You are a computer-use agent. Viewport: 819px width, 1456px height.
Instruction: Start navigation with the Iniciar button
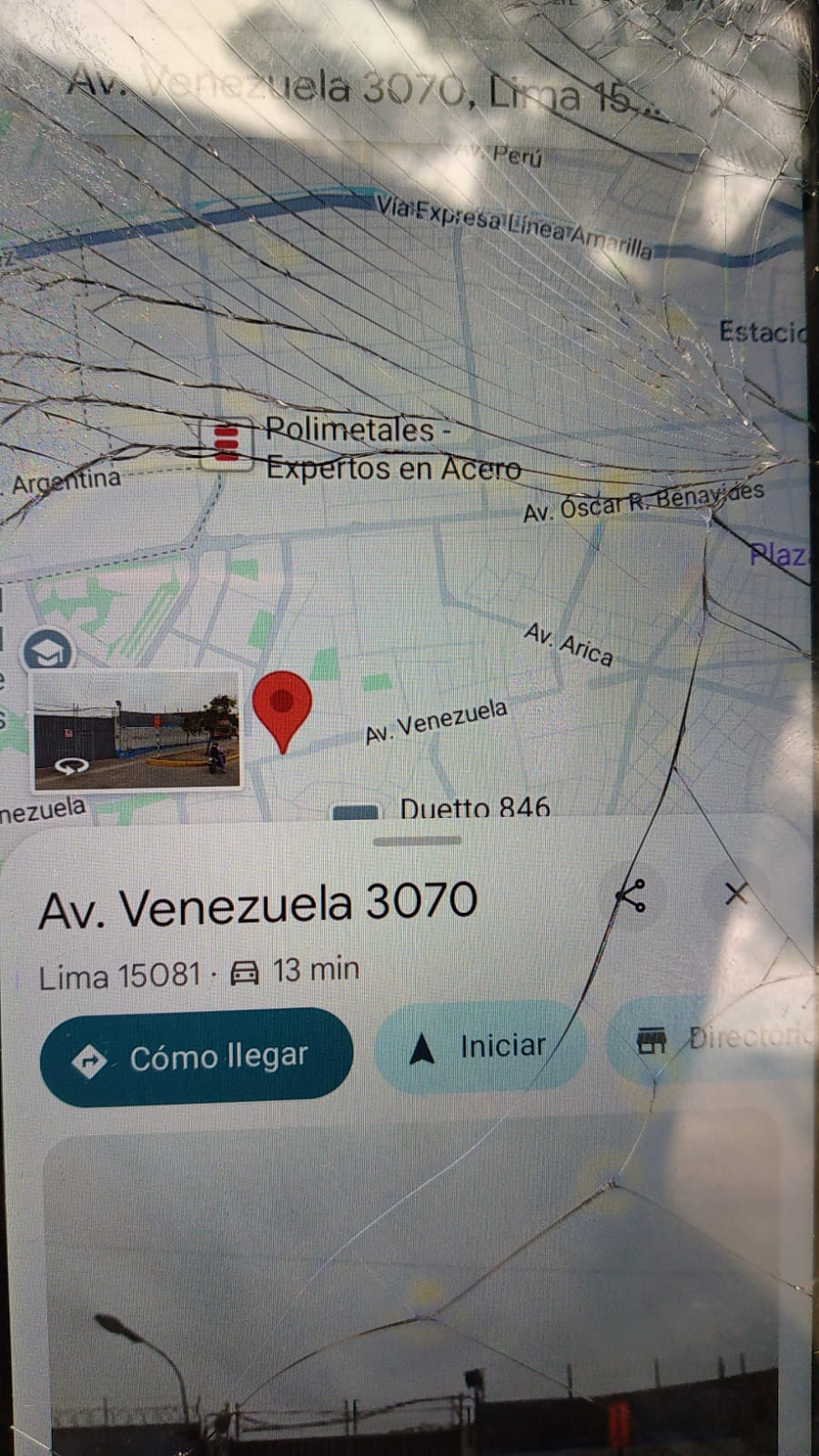[480, 1047]
